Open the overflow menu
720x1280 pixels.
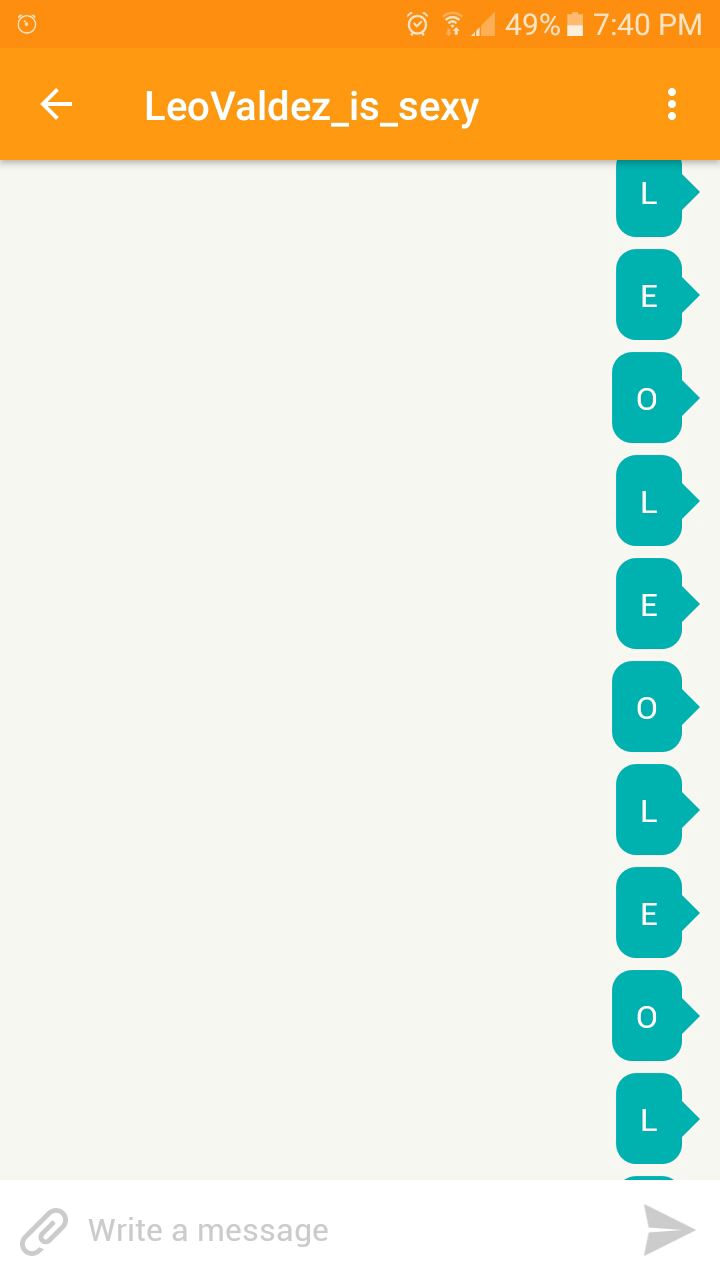click(x=672, y=104)
